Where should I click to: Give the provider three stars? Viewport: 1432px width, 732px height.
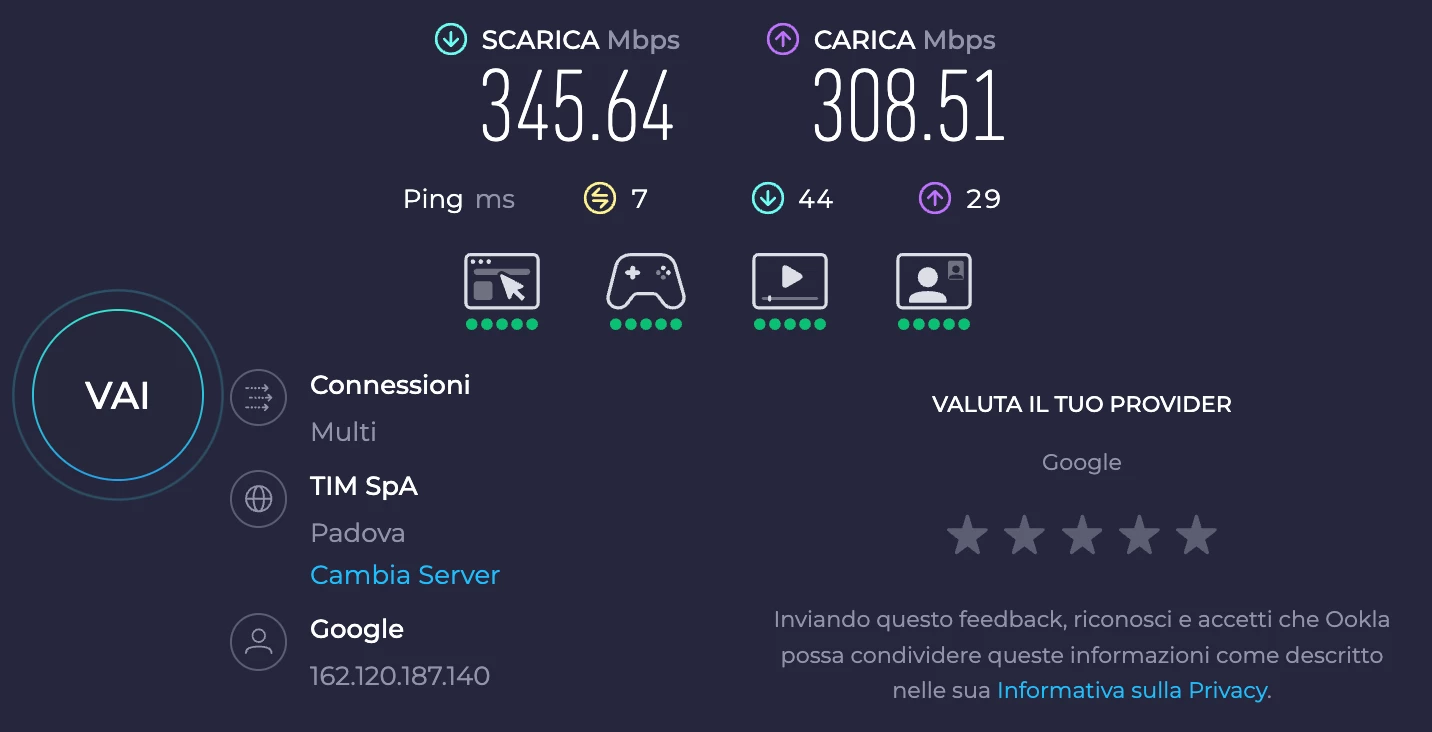click(x=1082, y=536)
